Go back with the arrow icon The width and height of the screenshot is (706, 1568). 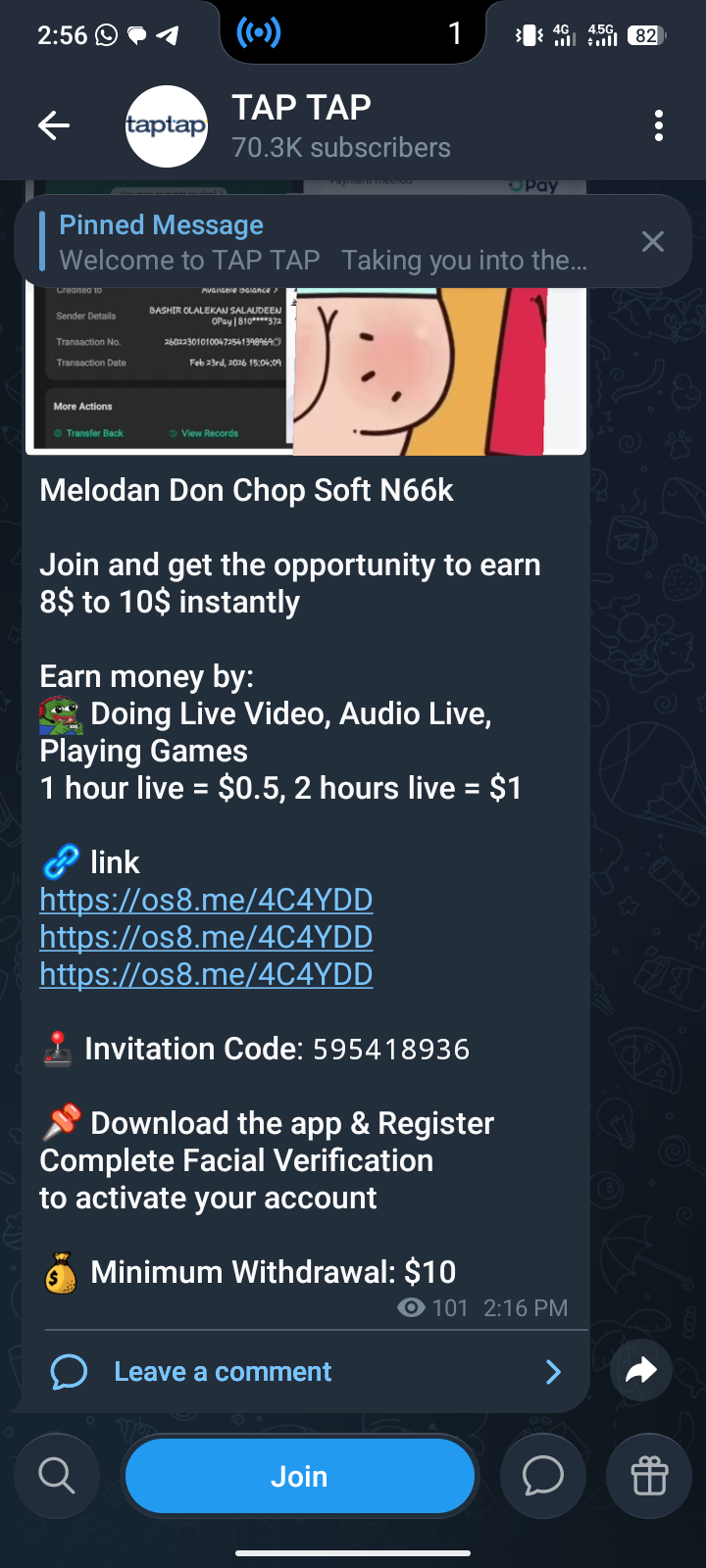coord(54,125)
